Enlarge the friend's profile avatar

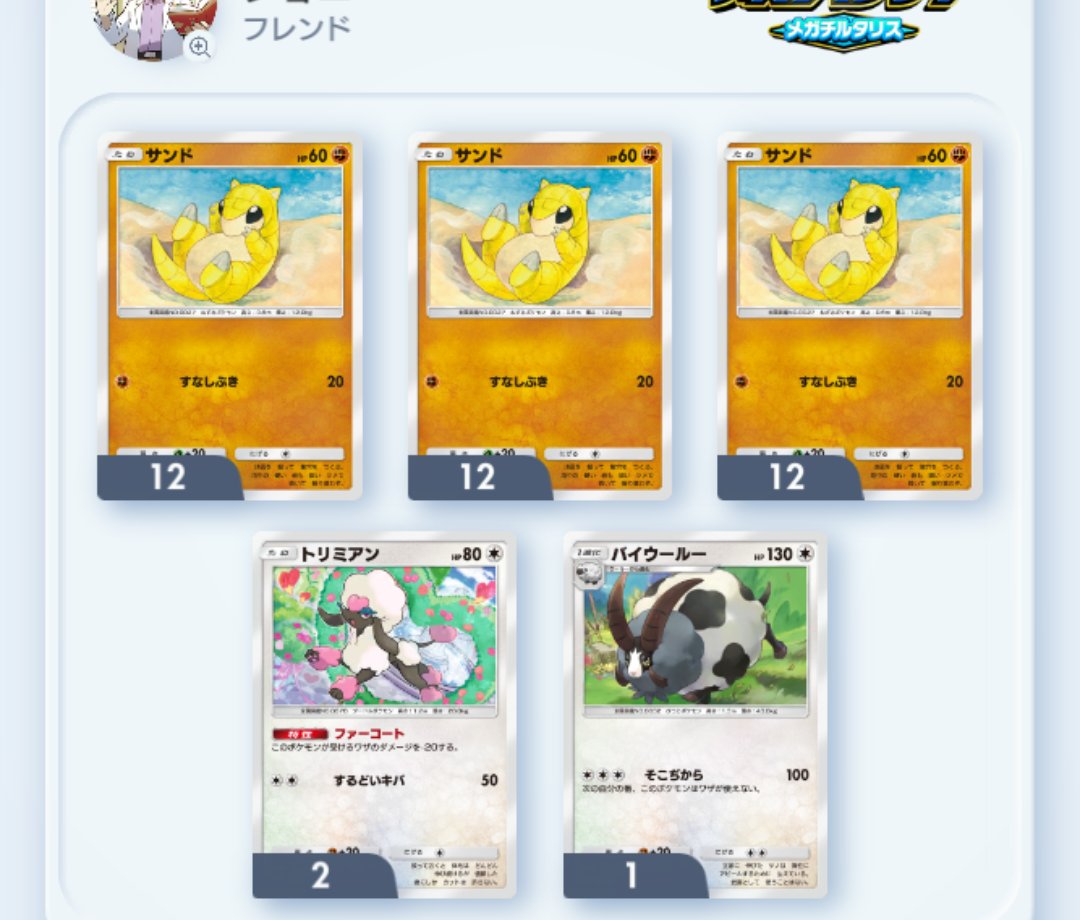pos(200,47)
